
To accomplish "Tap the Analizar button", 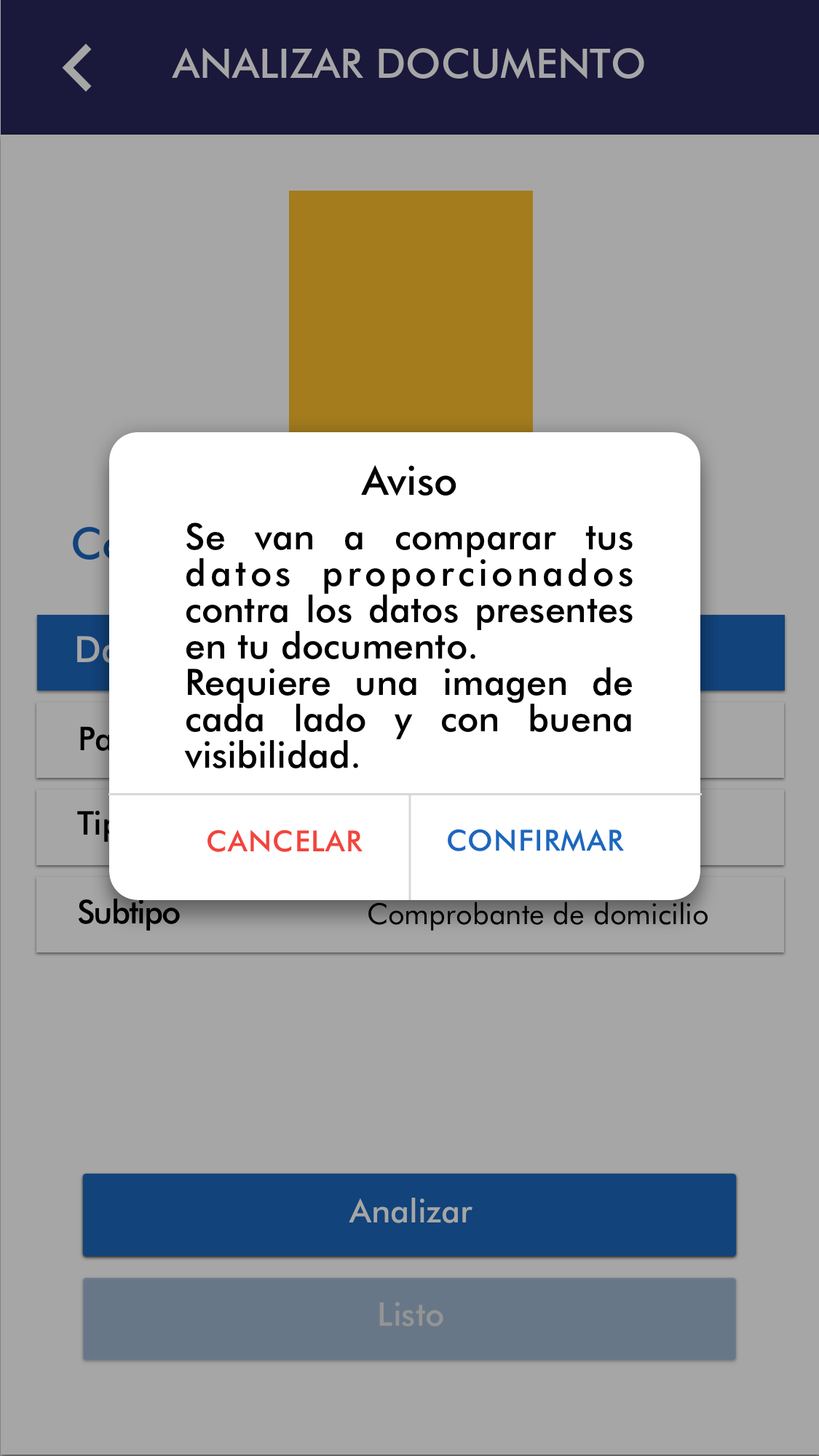I will tap(409, 1214).
